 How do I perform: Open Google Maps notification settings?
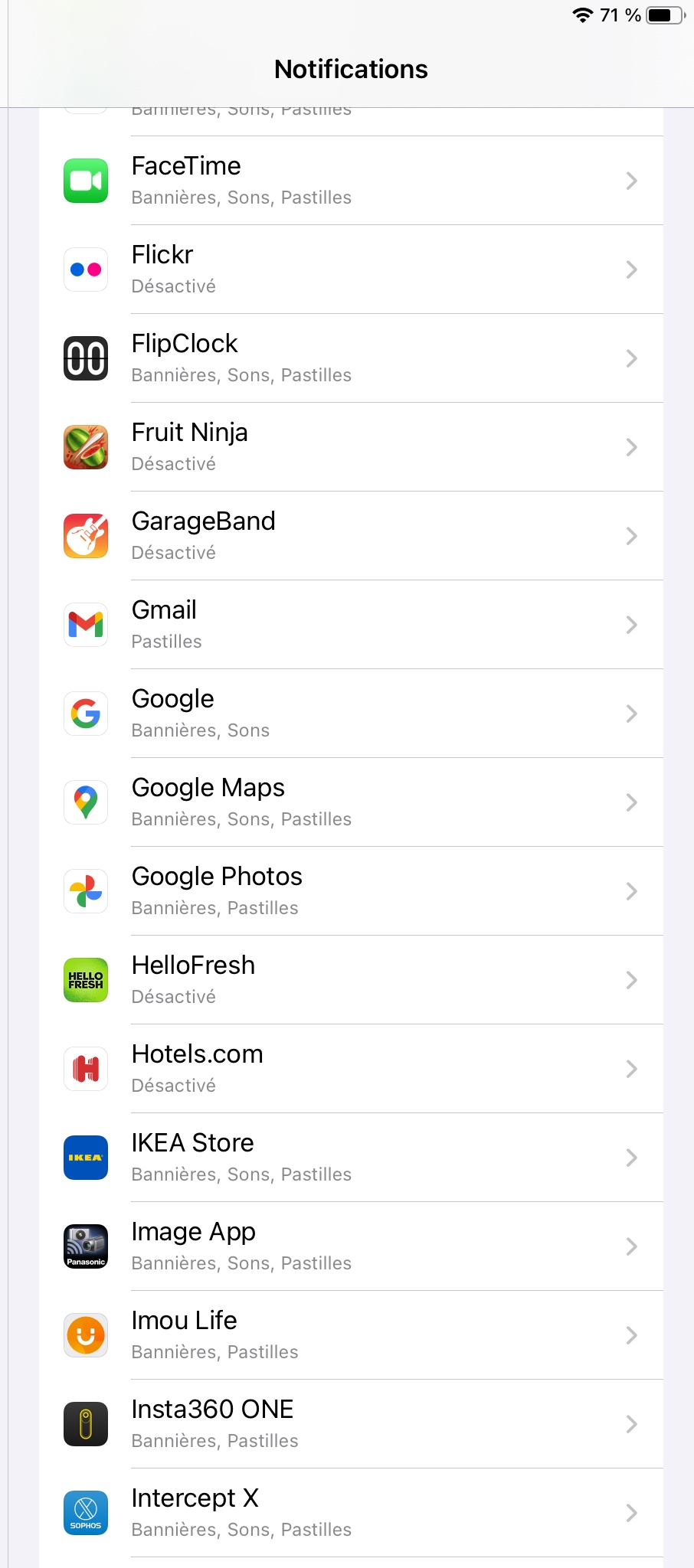(351, 802)
